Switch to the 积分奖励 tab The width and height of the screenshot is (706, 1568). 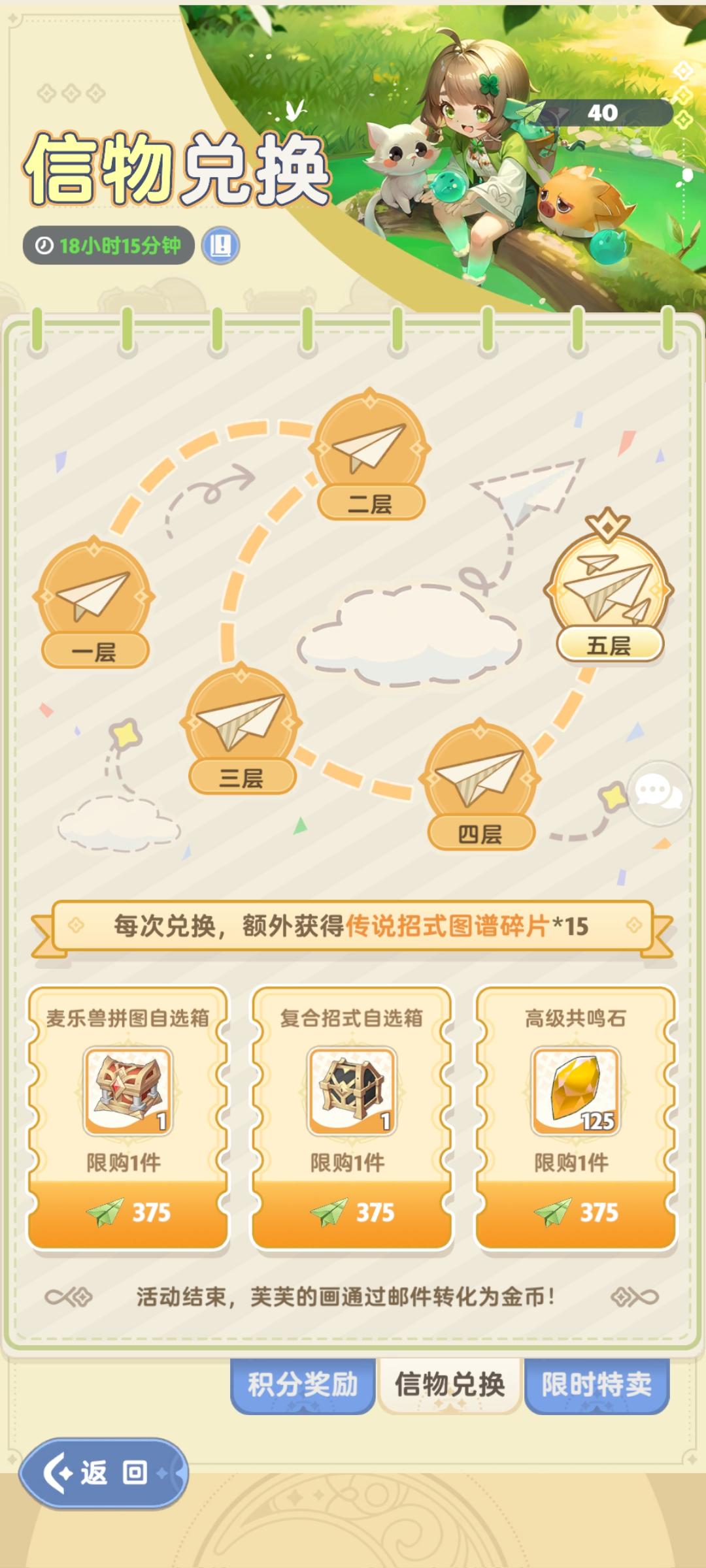(x=302, y=1383)
